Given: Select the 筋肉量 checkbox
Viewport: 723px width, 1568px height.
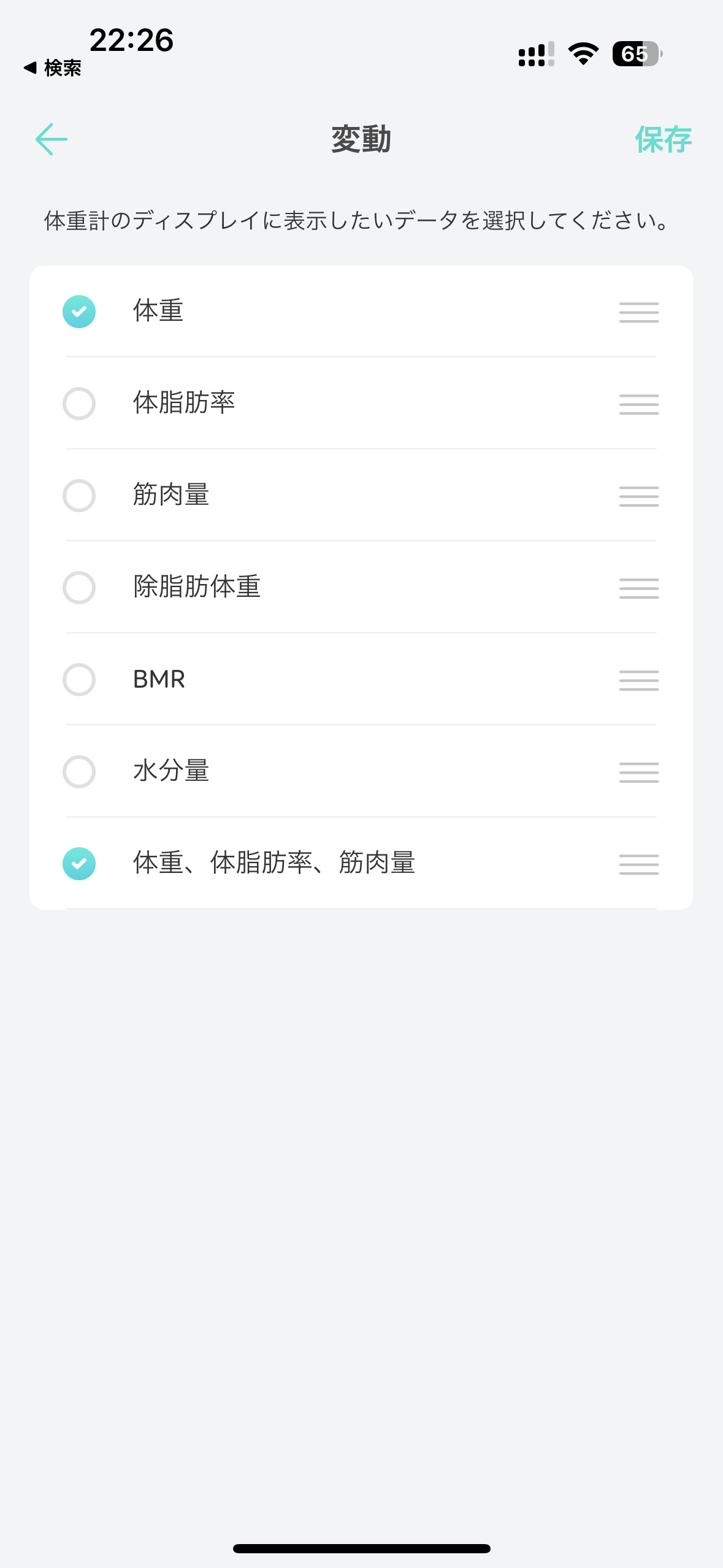Looking at the screenshot, I should (79, 496).
